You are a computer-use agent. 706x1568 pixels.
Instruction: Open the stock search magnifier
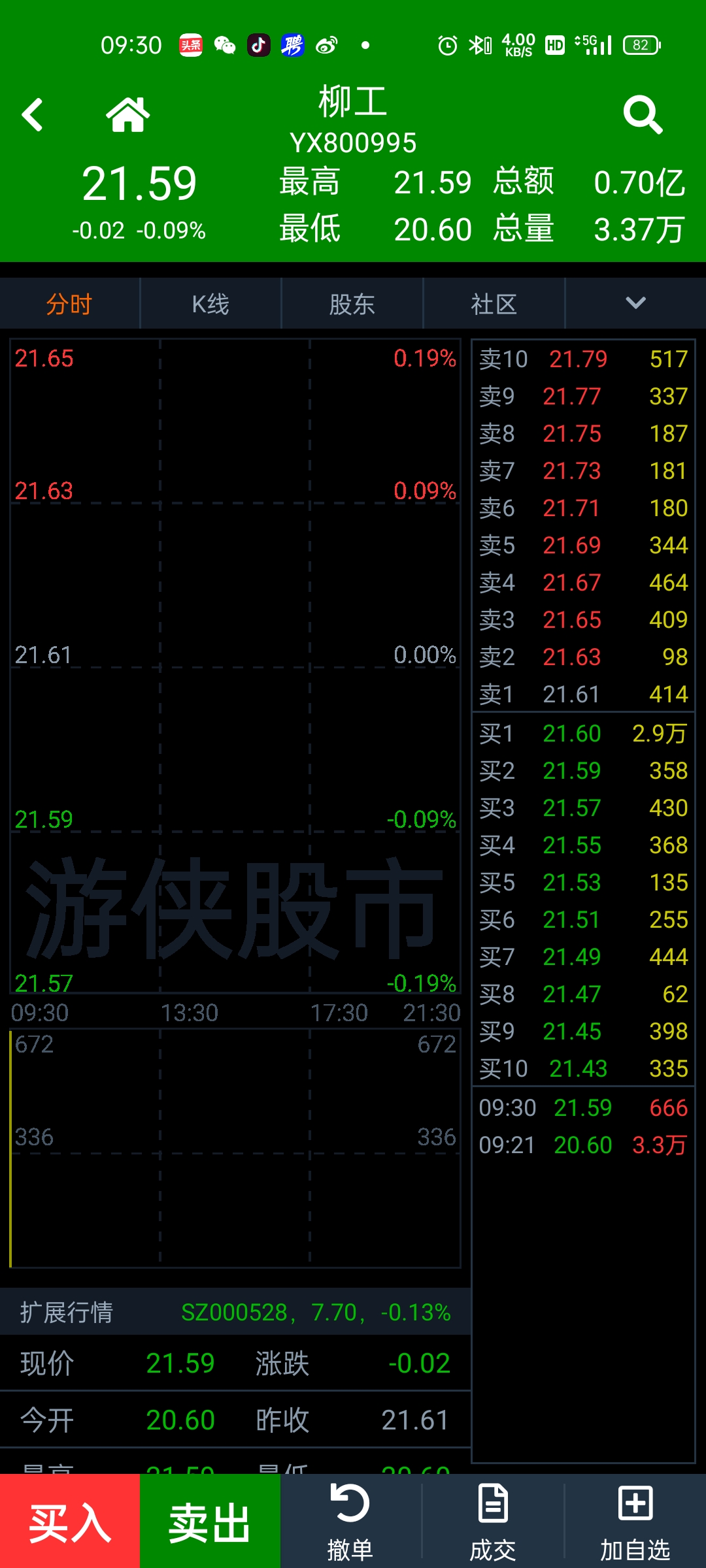[x=643, y=115]
